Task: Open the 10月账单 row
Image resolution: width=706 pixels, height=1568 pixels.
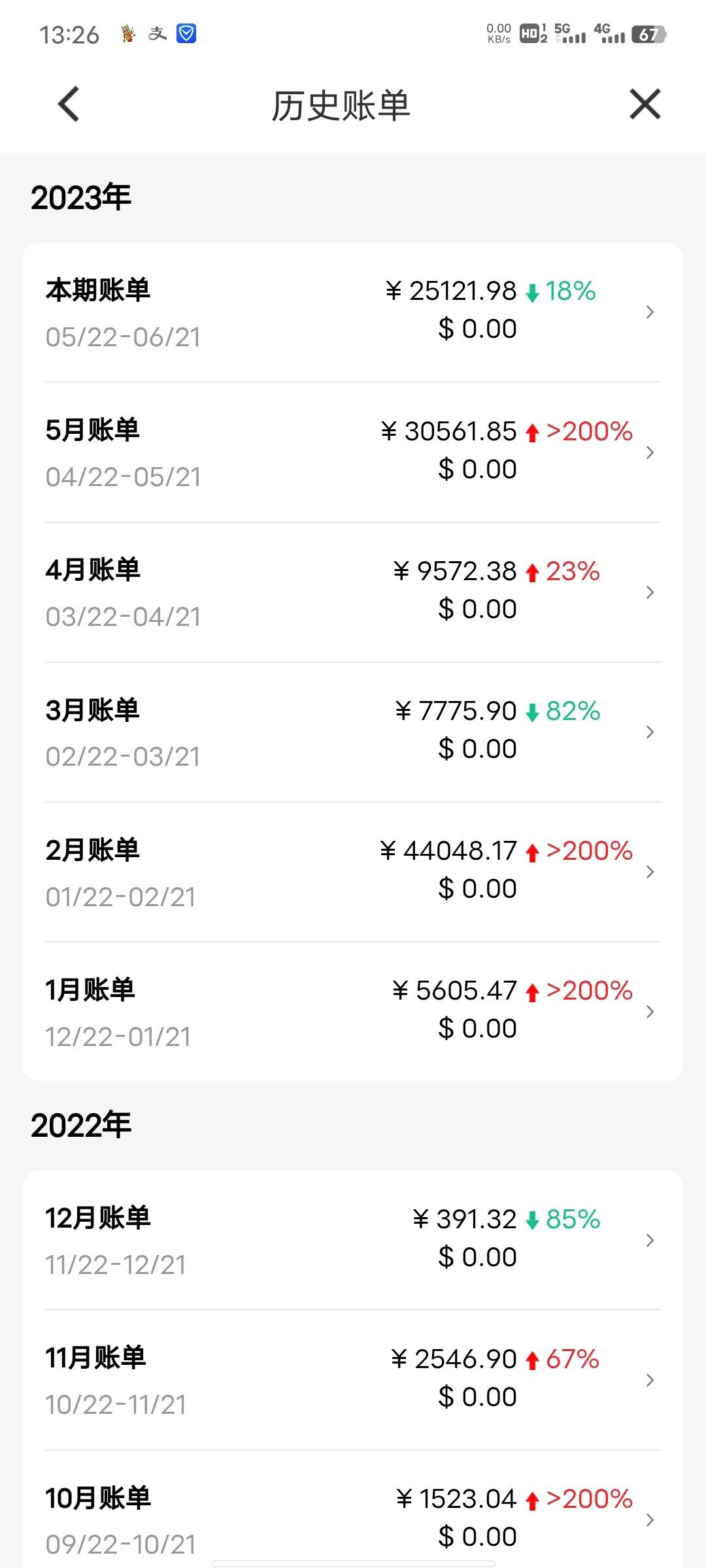Action: click(x=353, y=1509)
